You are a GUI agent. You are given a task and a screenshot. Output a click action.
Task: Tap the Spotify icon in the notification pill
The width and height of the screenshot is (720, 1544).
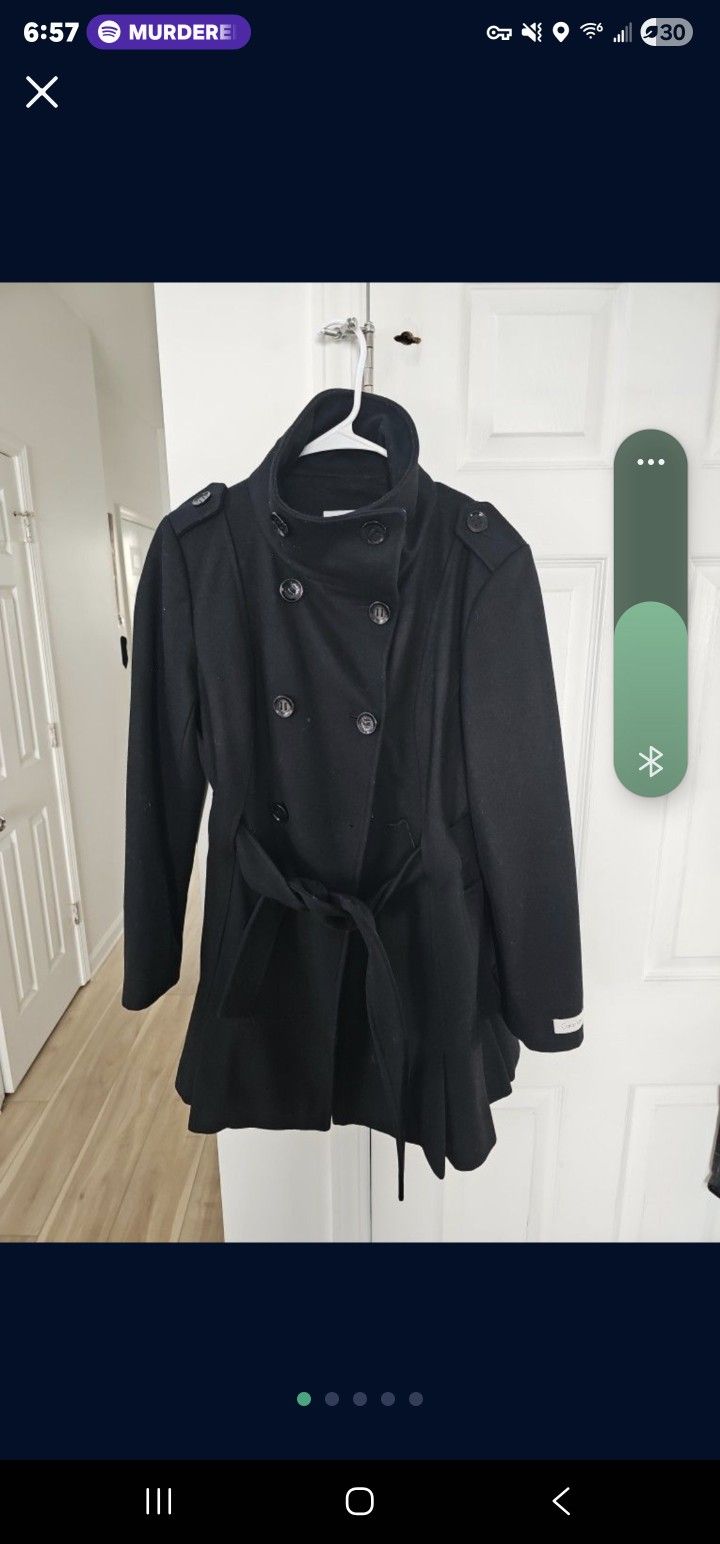109,32
